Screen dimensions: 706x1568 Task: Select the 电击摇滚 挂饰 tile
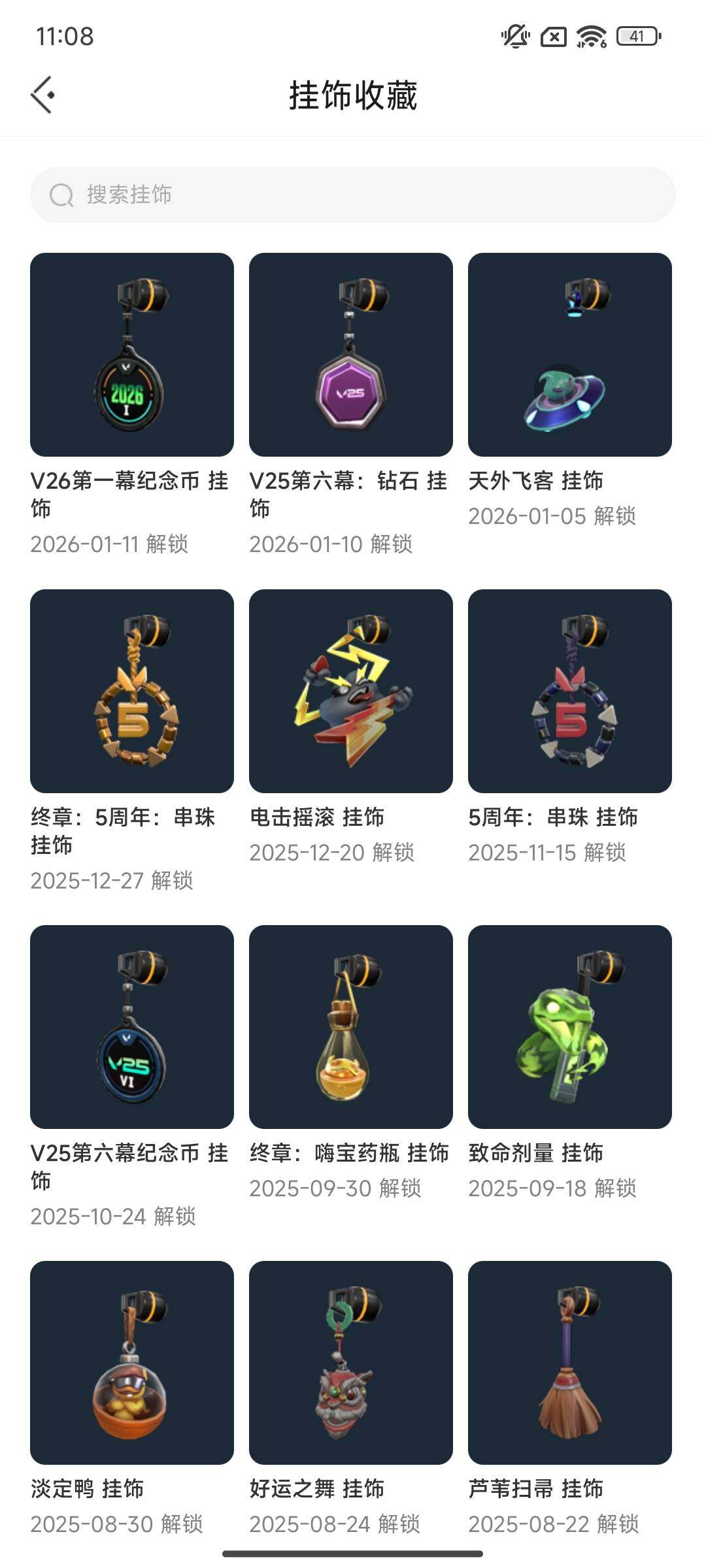tap(351, 691)
